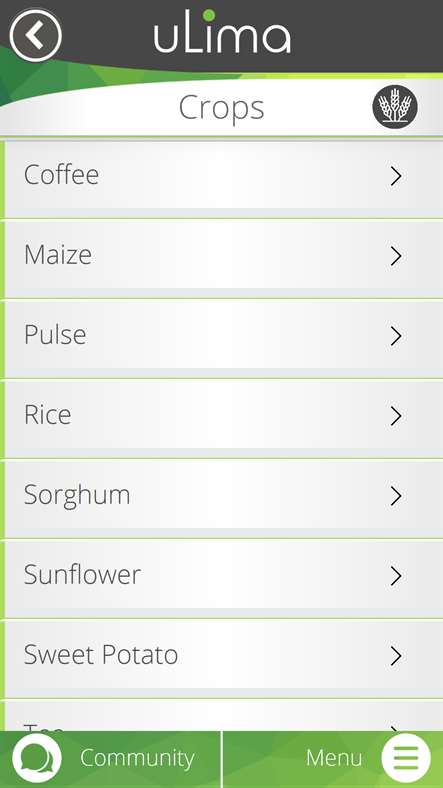Go back using the arrow icon
This screenshot has height=788, width=443.
coord(35,35)
